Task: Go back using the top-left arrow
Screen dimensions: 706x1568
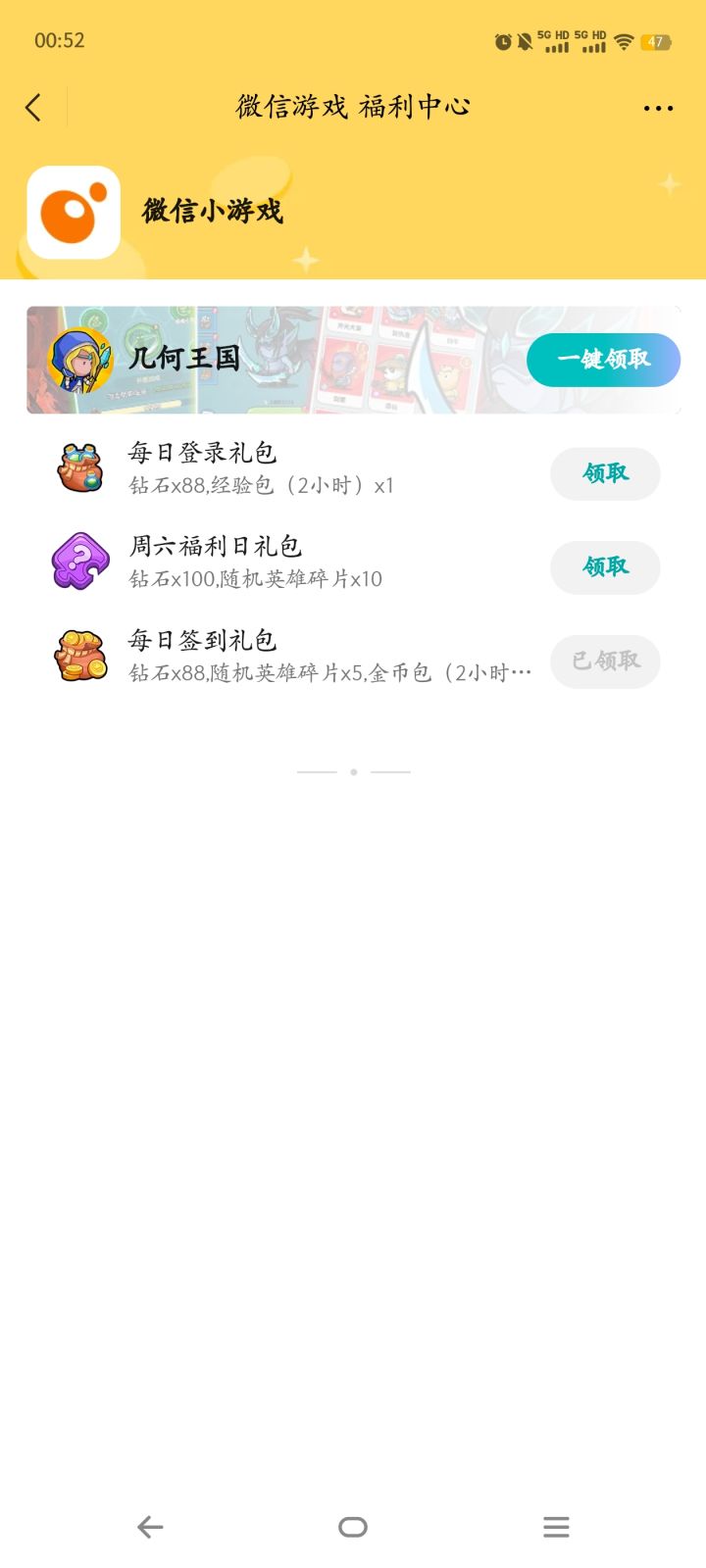Action: click(x=34, y=108)
